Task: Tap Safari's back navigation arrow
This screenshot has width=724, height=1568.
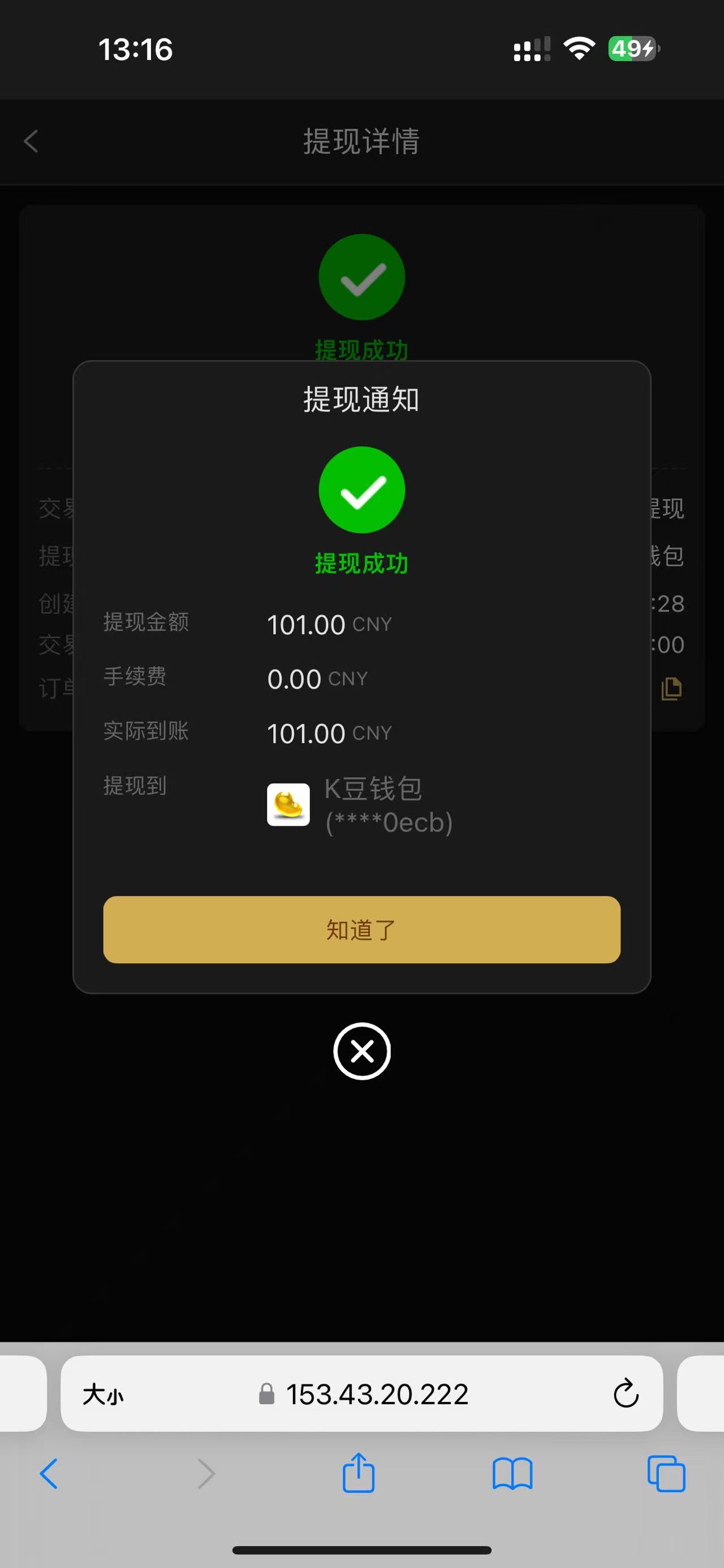Action: [50, 1474]
